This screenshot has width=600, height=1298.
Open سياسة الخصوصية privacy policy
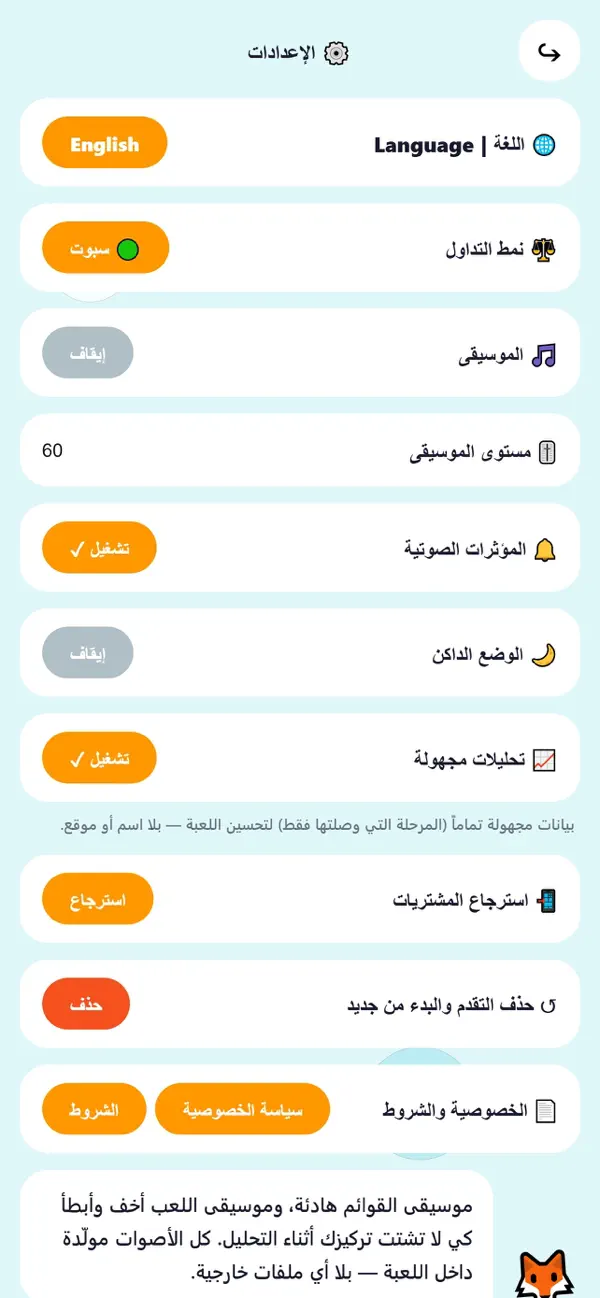(243, 1109)
